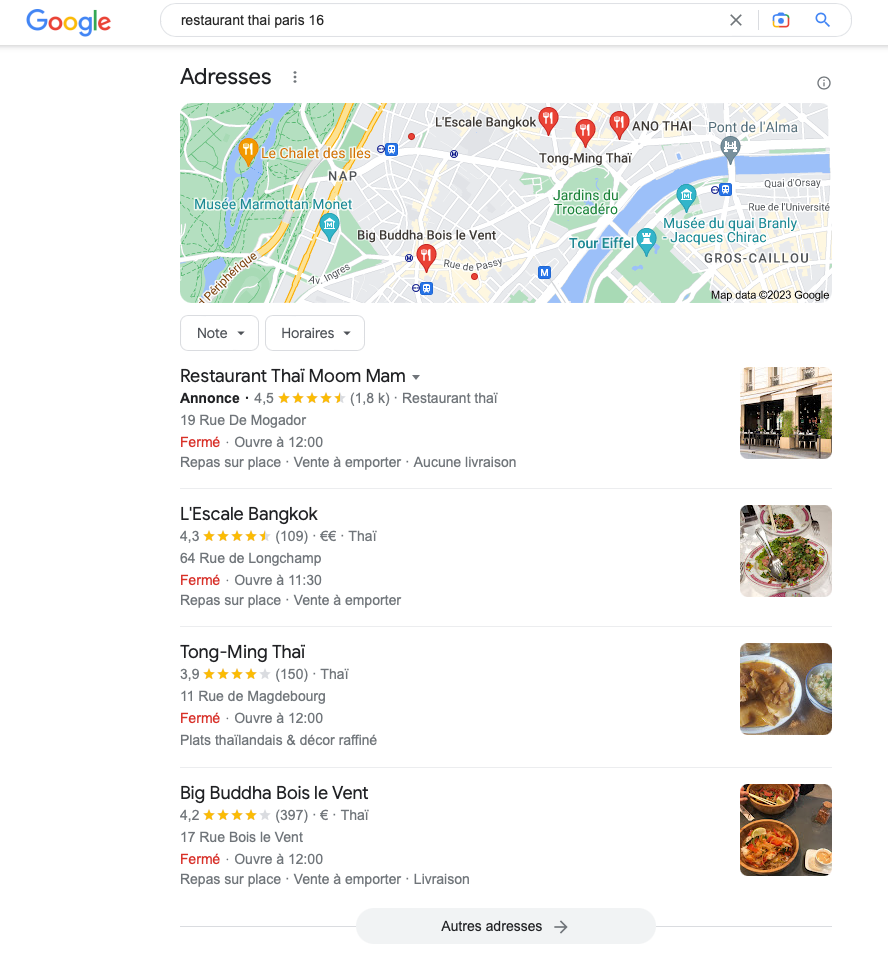
Task: Open Restaurant Thaï Moom Mam listing
Action: (292, 376)
